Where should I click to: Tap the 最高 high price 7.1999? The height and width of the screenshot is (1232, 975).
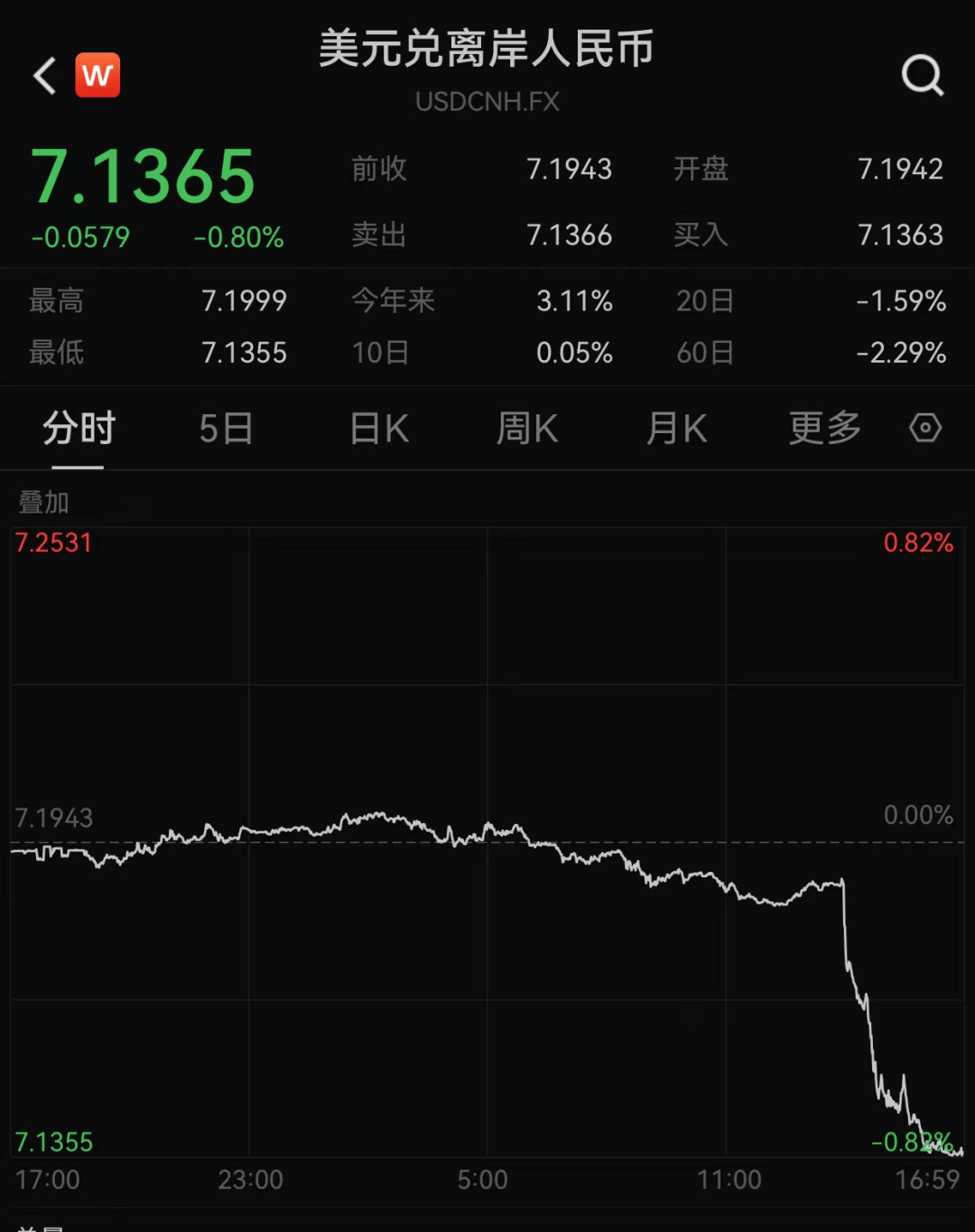click(x=244, y=301)
